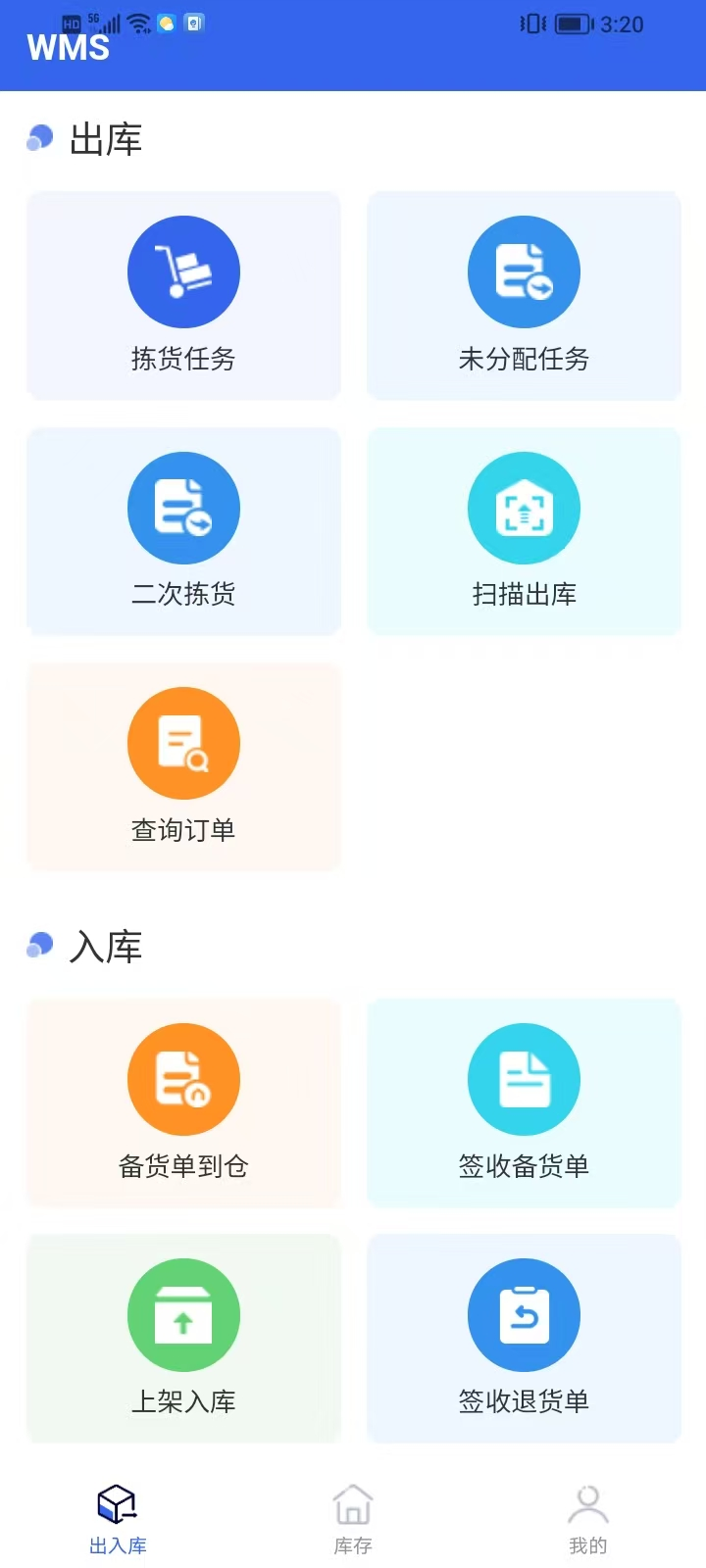
Task: Open the 拣货任务 card
Action: [183, 296]
